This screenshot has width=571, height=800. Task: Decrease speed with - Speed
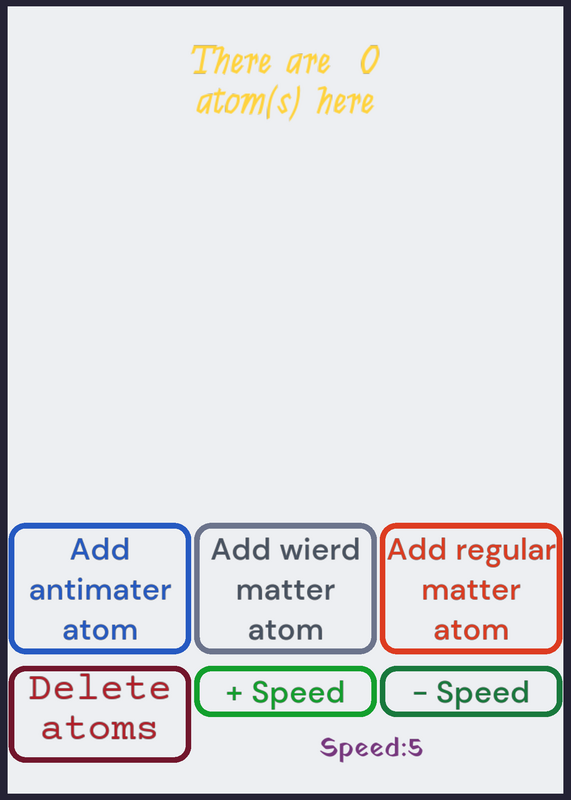(471, 691)
